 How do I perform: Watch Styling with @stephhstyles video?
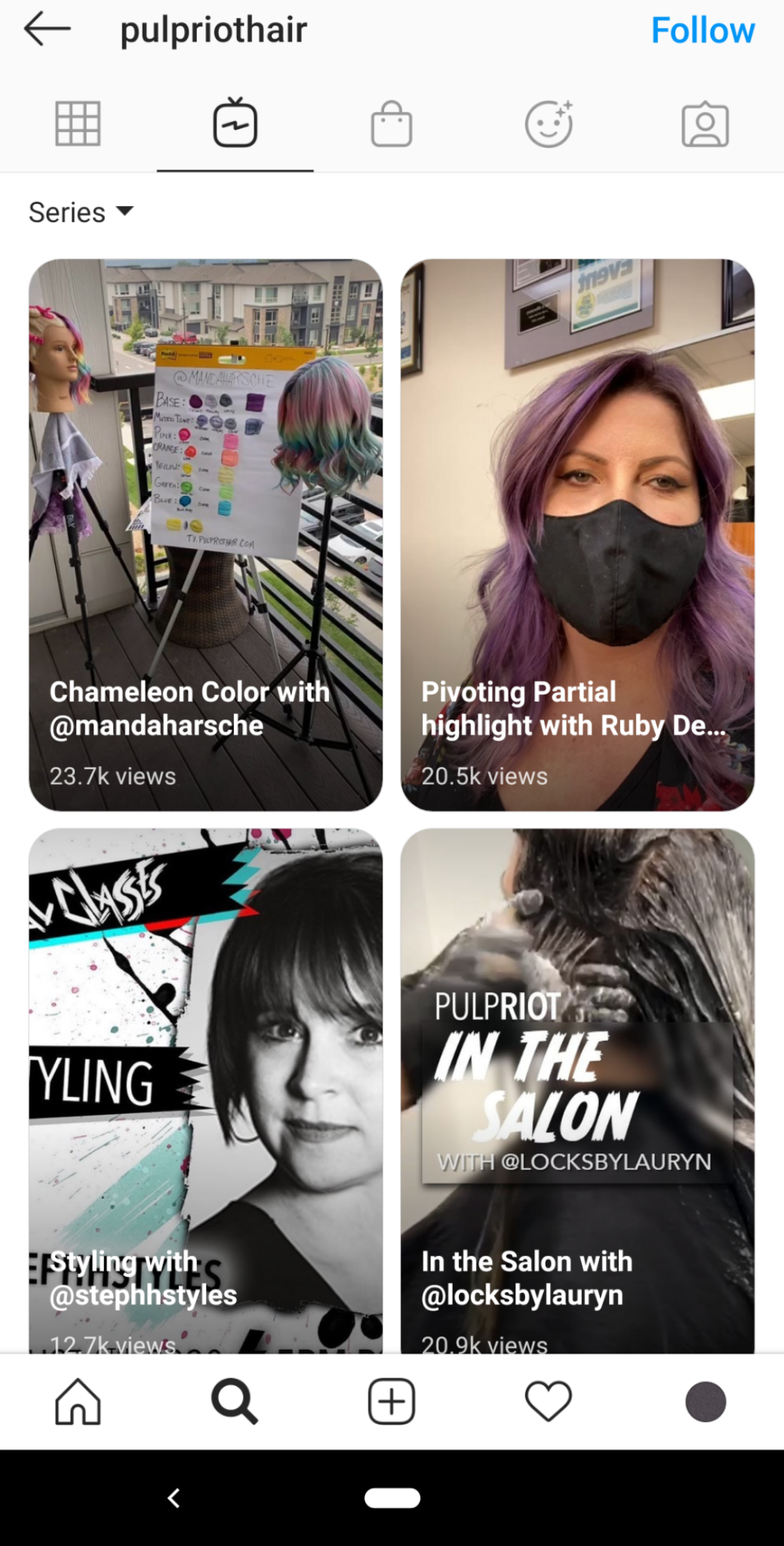[x=205, y=1091]
